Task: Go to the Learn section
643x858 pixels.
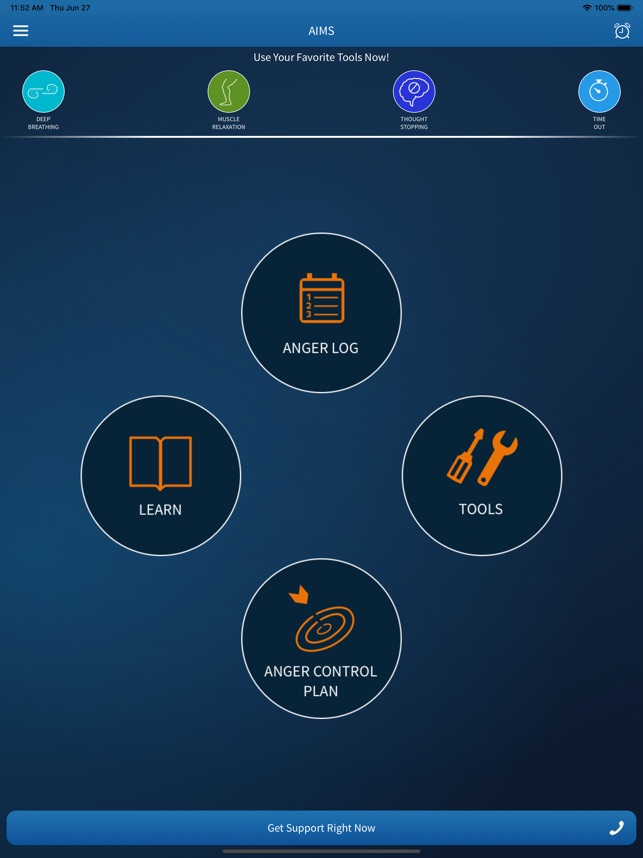Action: point(160,475)
